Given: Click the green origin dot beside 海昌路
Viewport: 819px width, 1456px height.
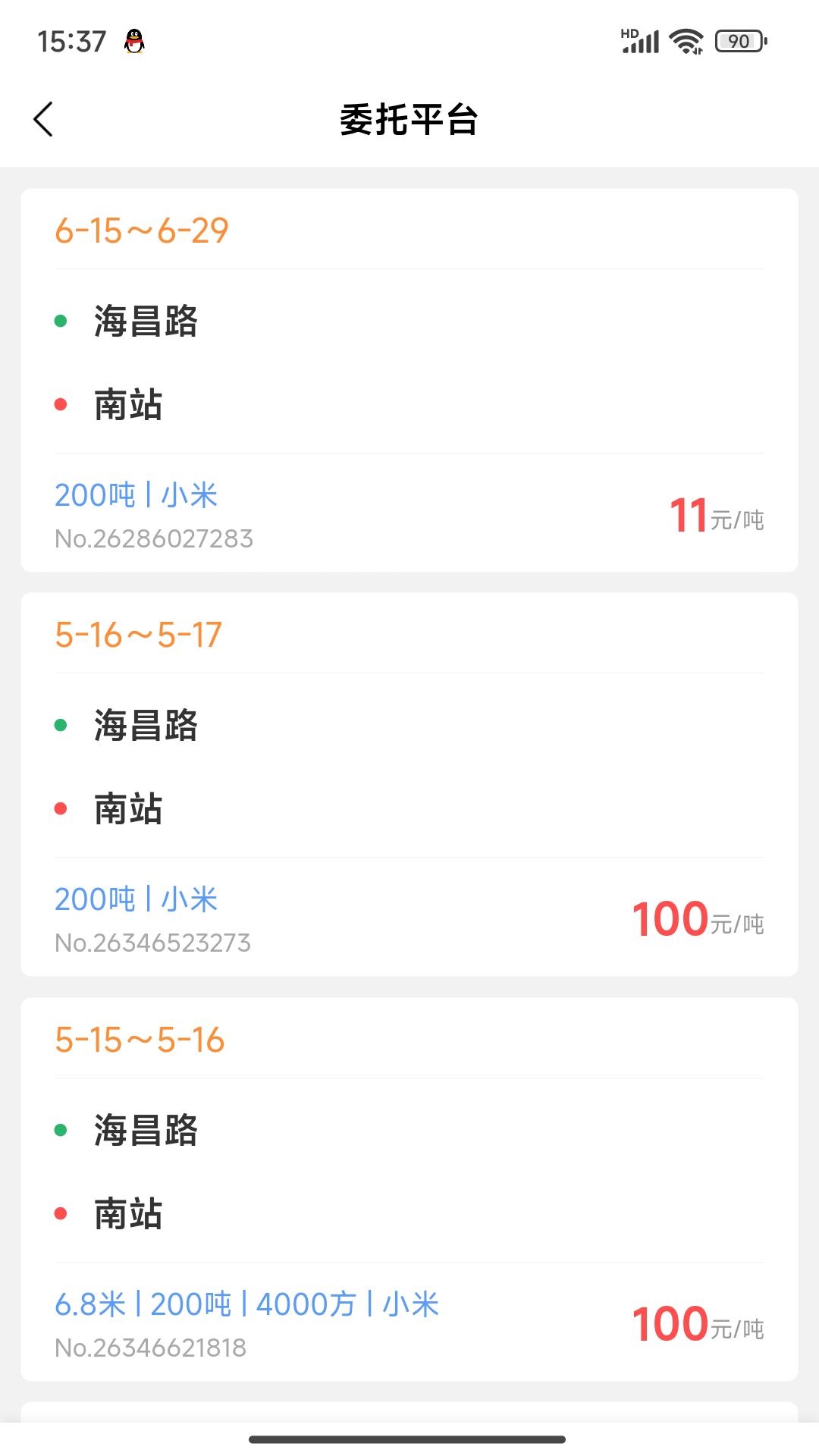Looking at the screenshot, I should point(62,322).
